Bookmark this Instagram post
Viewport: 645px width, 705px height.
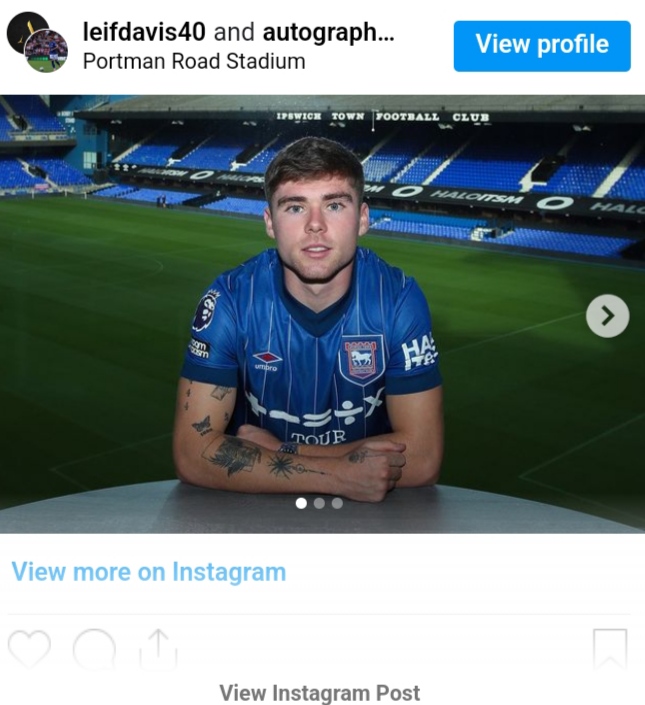tap(610, 649)
